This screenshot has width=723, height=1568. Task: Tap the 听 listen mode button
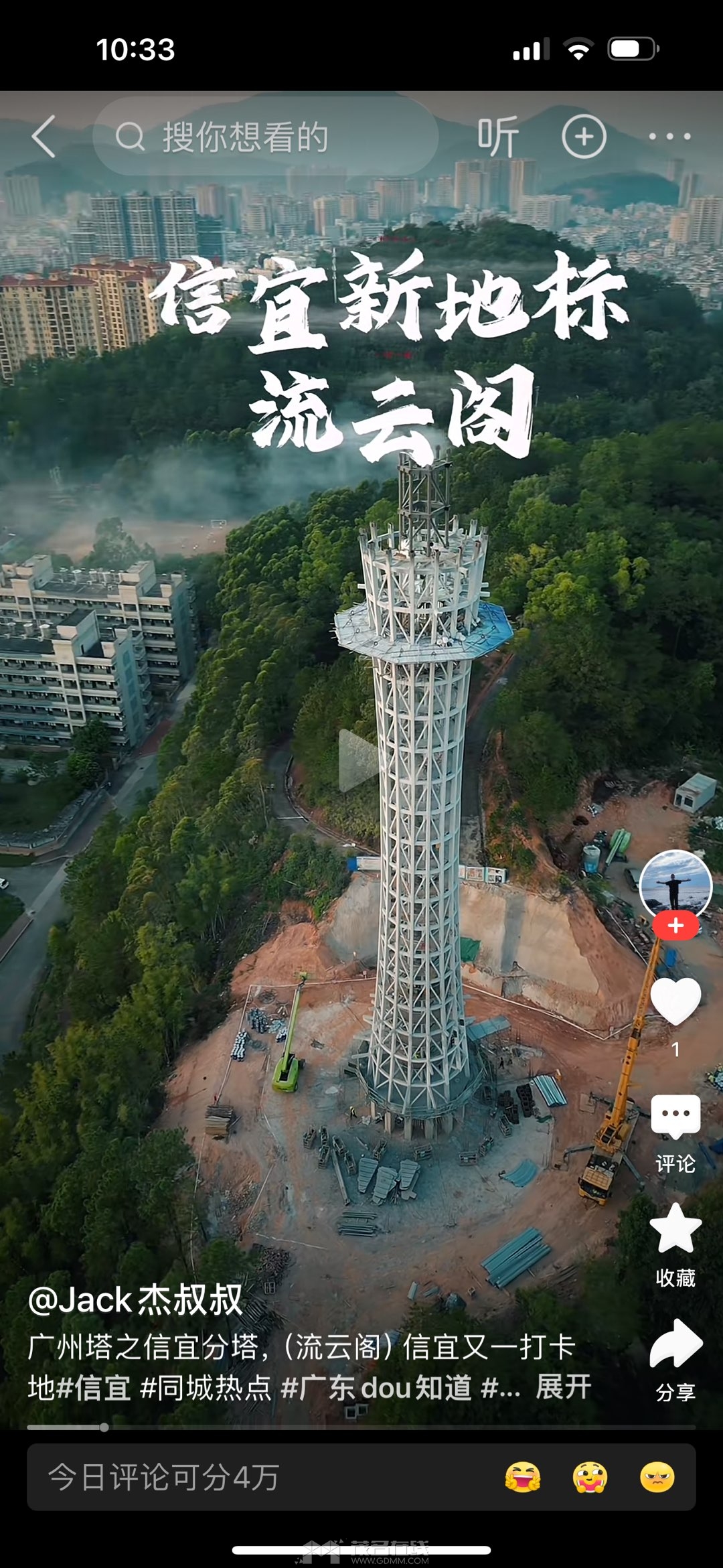click(x=498, y=137)
